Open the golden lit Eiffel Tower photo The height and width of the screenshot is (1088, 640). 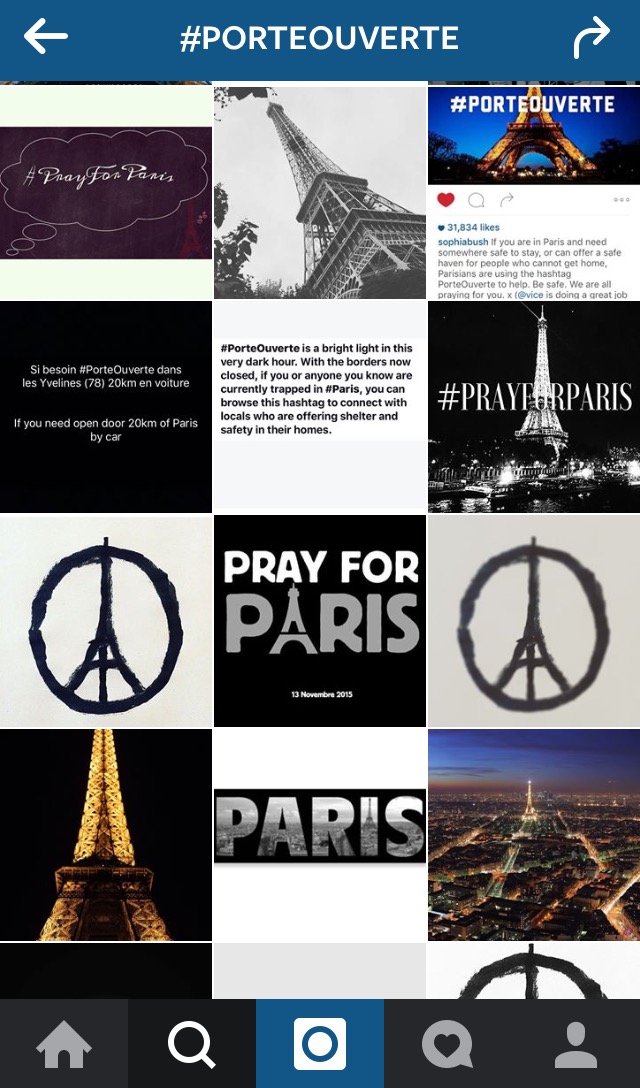tap(106, 835)
